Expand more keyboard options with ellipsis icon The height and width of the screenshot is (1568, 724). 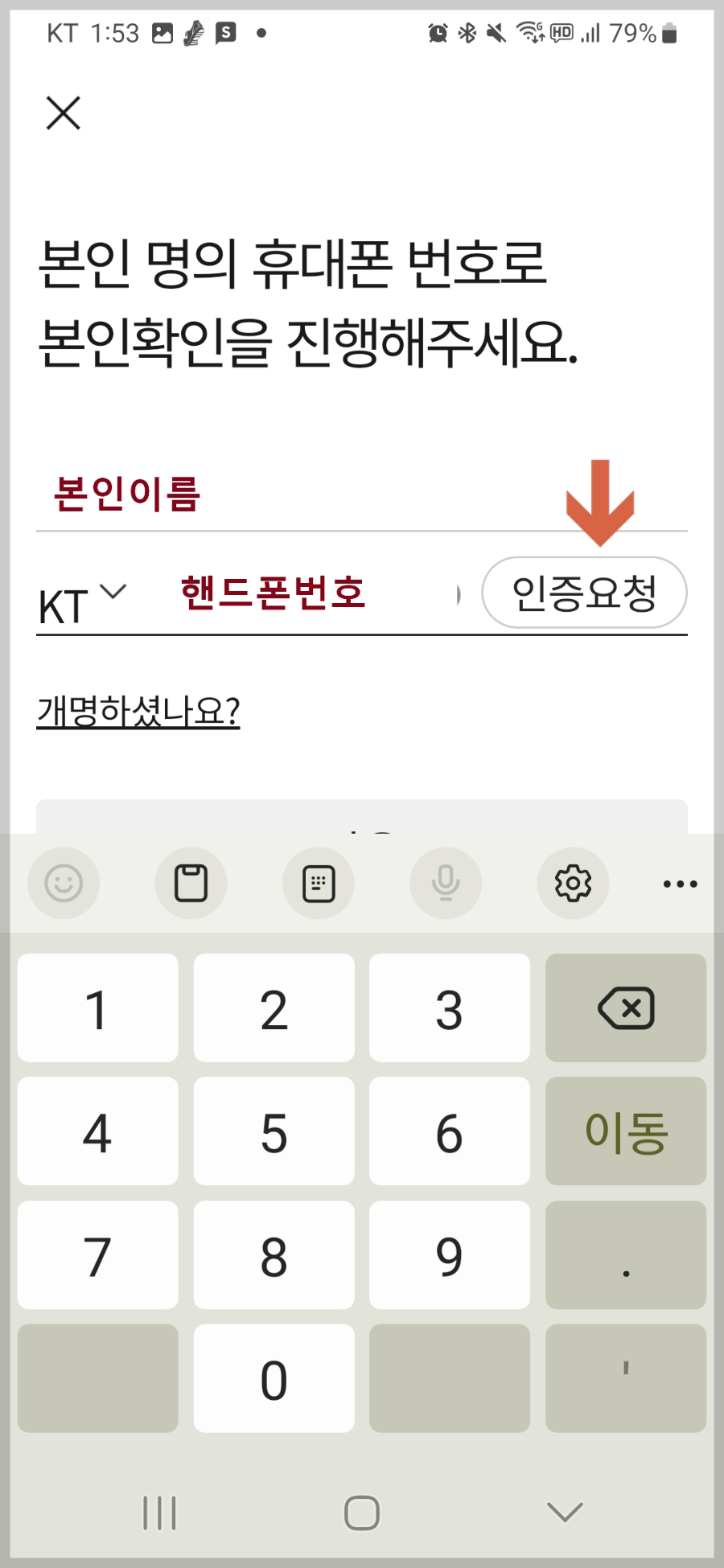pos(680,883)
